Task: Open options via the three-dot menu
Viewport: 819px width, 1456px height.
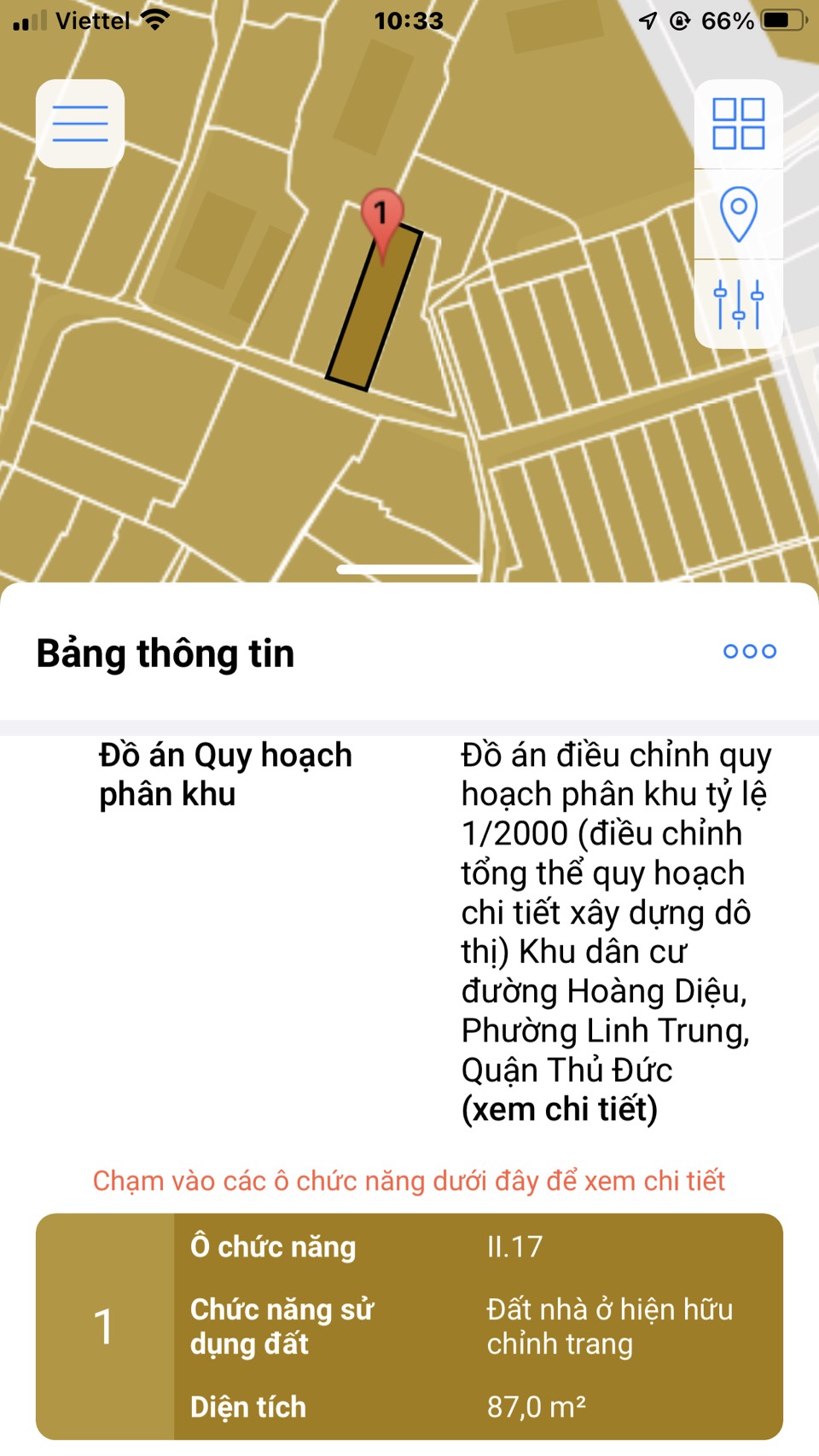Action: pos(748,651)
